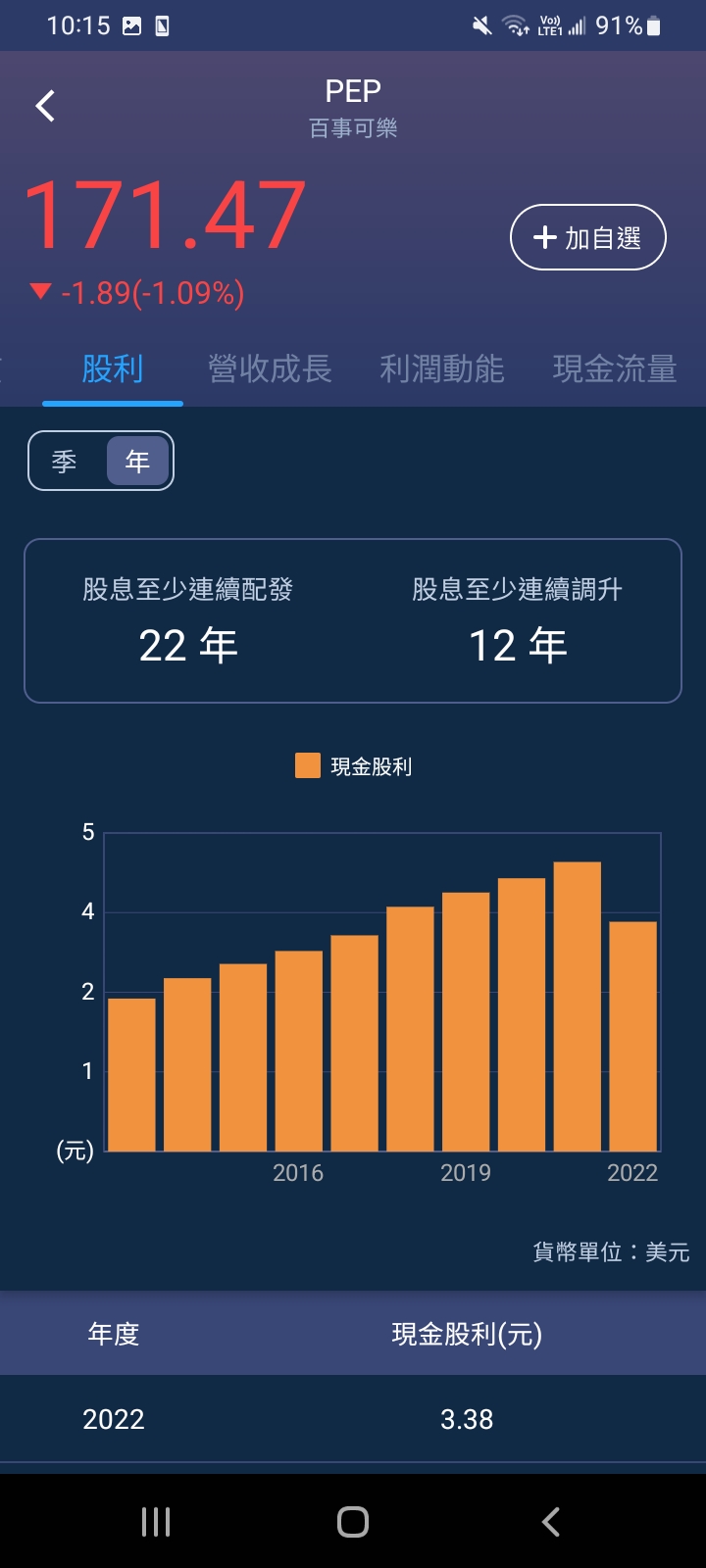Expand the 2022 dividend row details

353,1419
